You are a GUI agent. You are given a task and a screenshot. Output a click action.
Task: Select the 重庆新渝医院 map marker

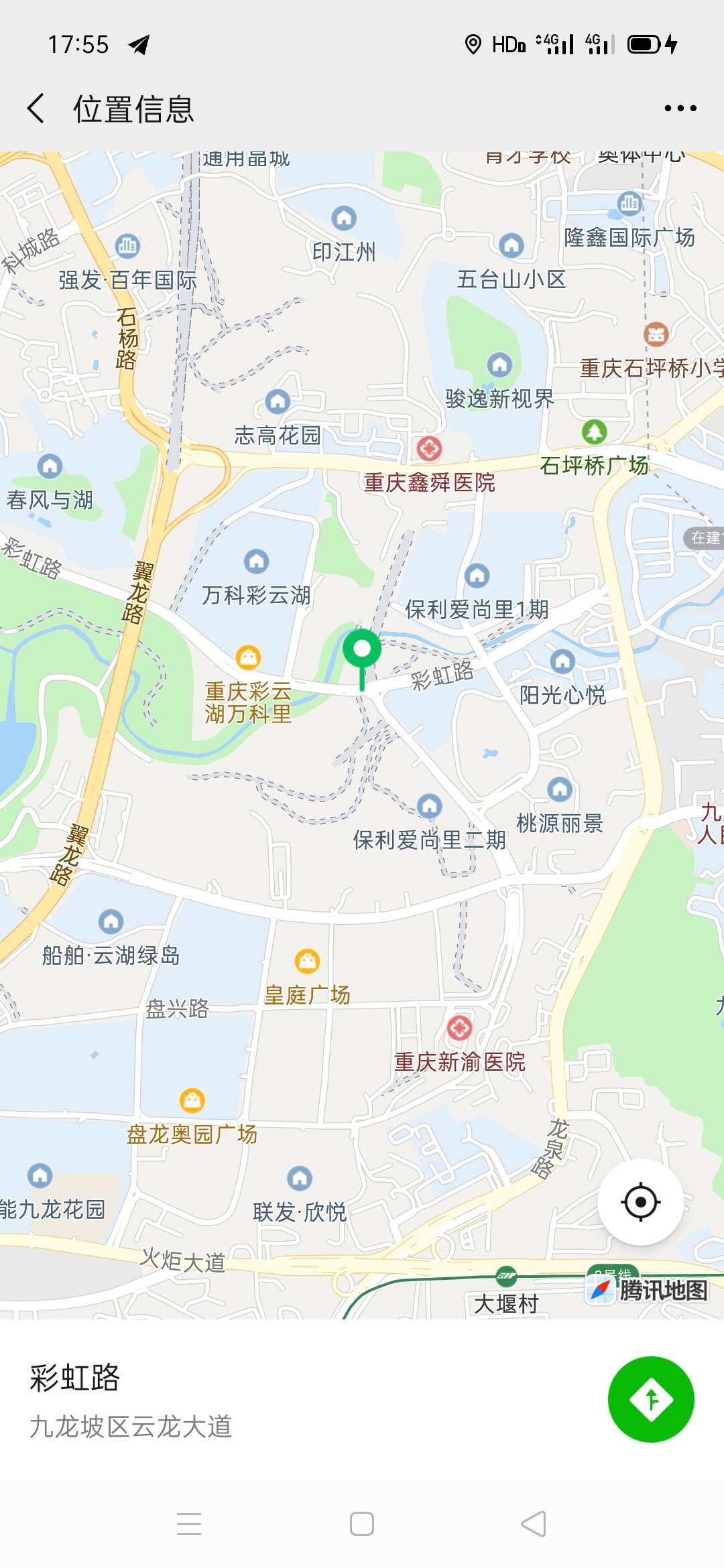pos(459,1028)
